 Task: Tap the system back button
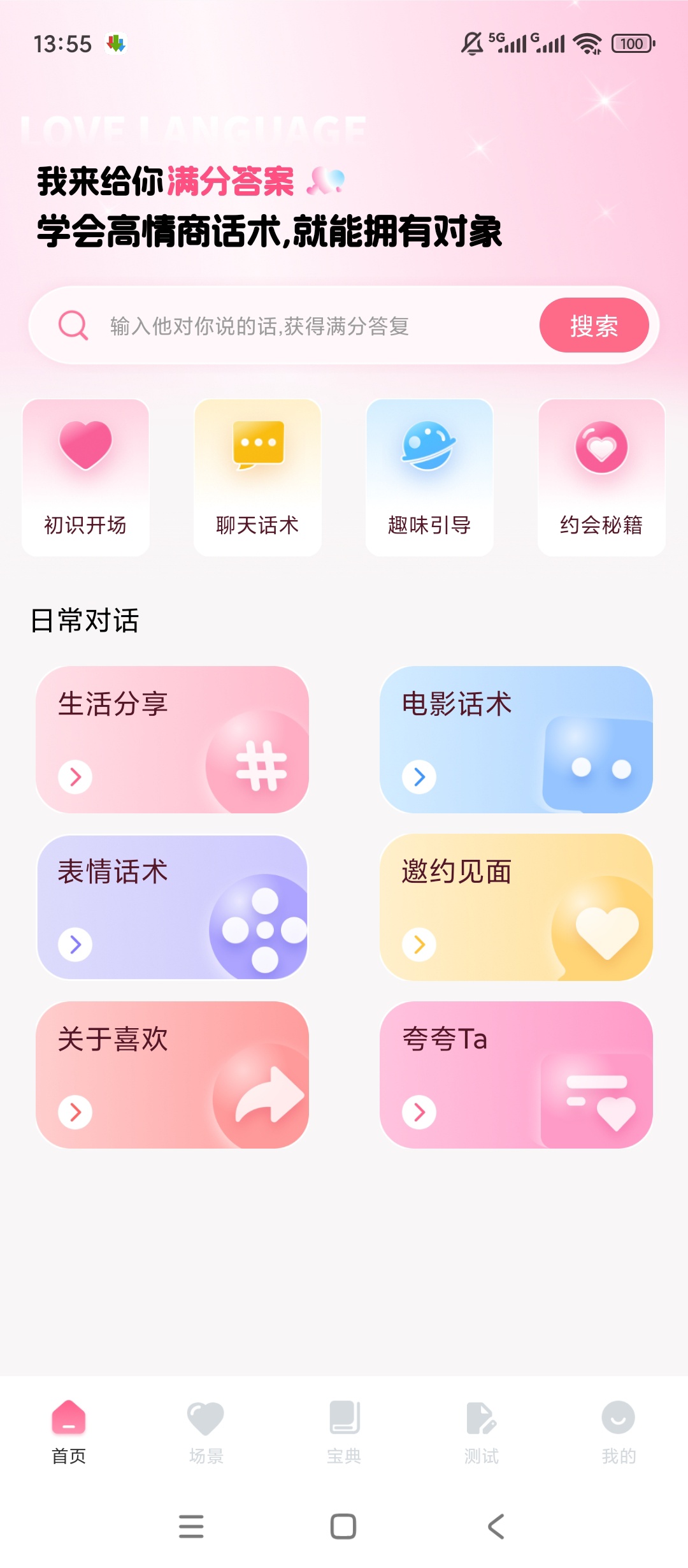tap(496, 1527)
